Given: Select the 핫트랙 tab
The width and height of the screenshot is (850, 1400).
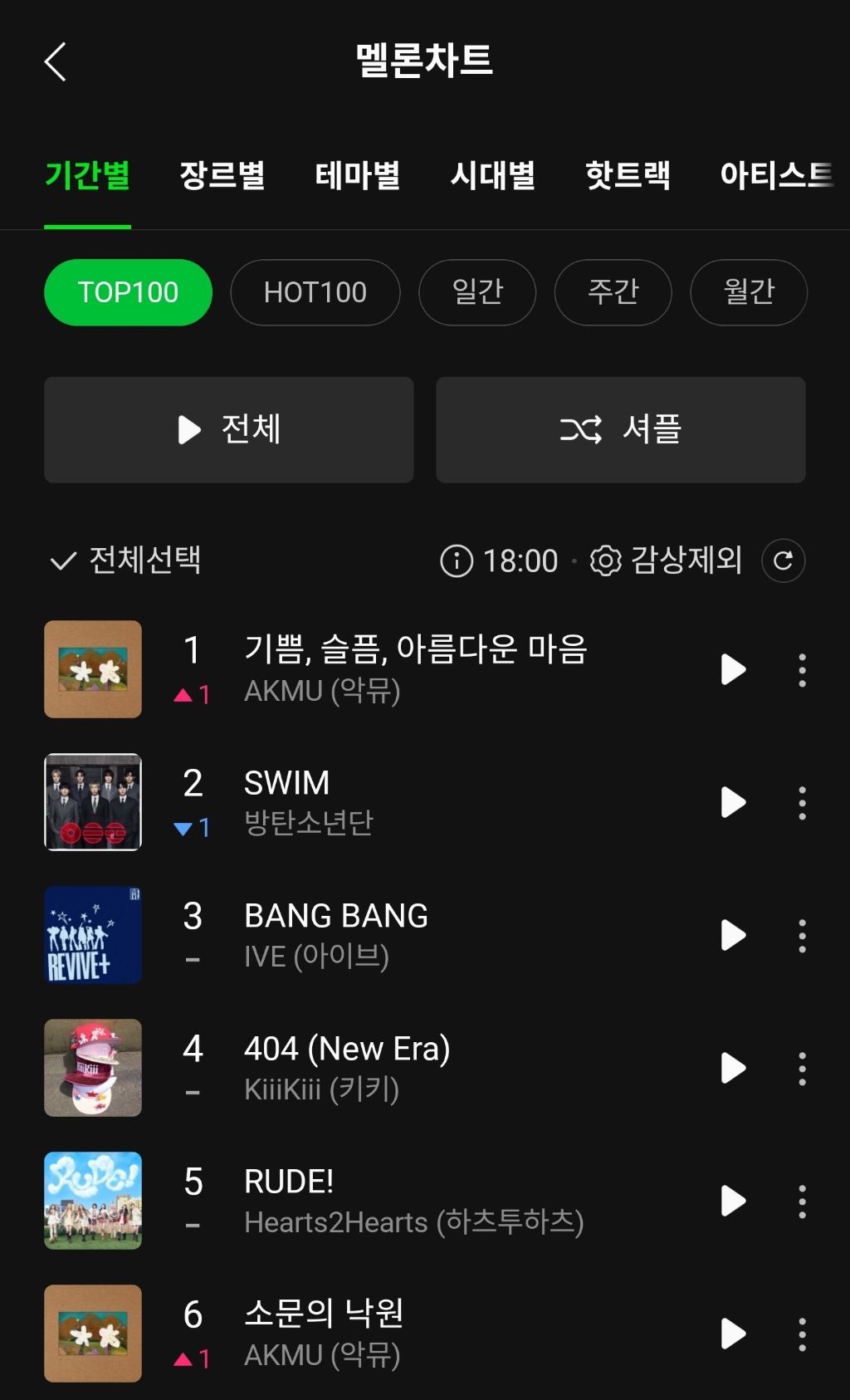Looking at the screenshot, I should [x=628, y=175].
